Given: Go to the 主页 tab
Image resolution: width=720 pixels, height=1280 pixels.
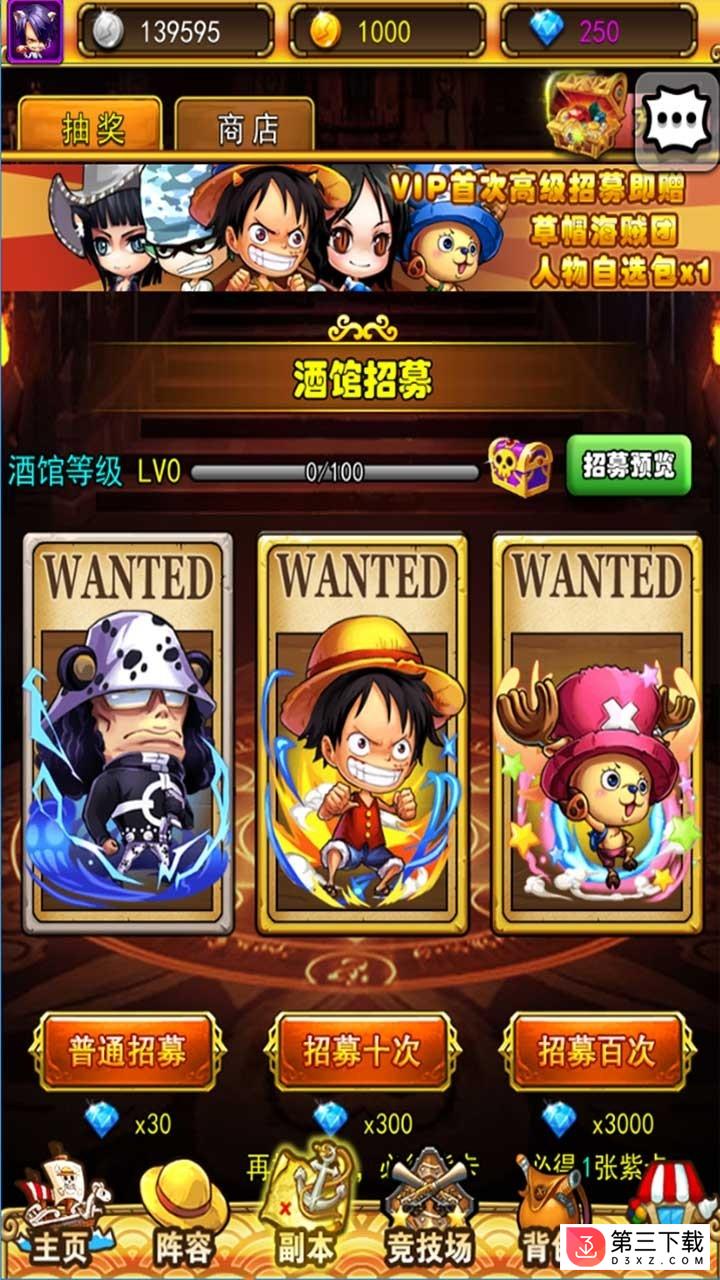Looking at the screenshot, I should (60, 1225).
